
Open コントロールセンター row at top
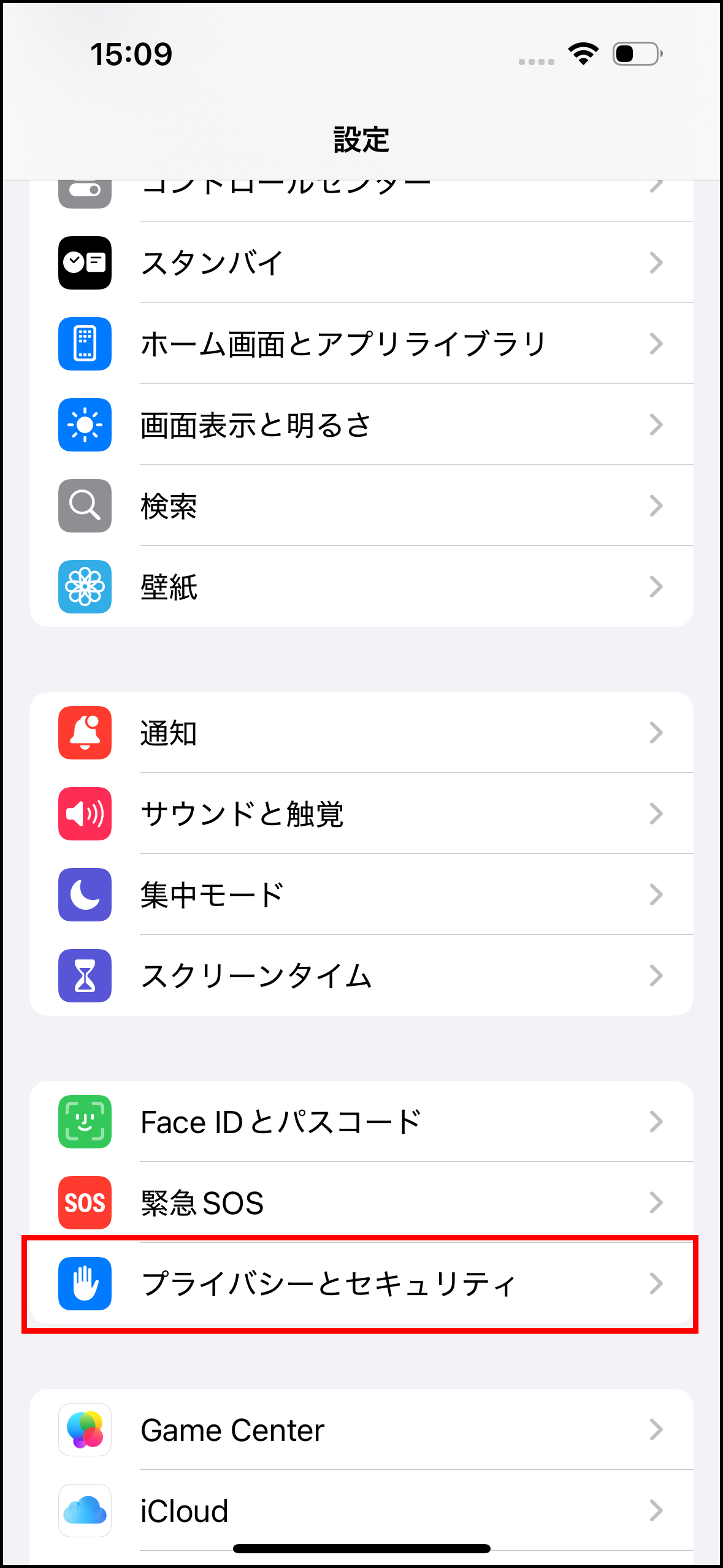click(x=361, y=195)
